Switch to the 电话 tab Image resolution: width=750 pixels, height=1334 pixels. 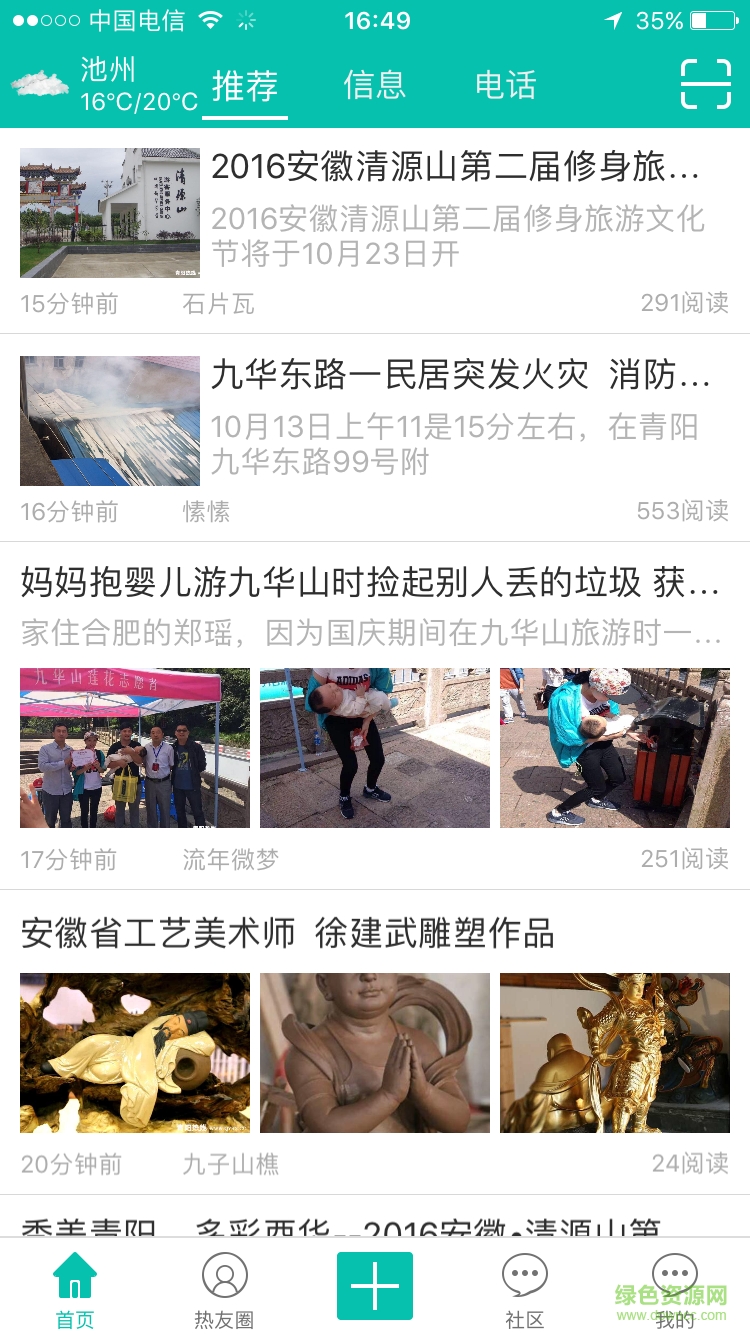tap(505, 85)
